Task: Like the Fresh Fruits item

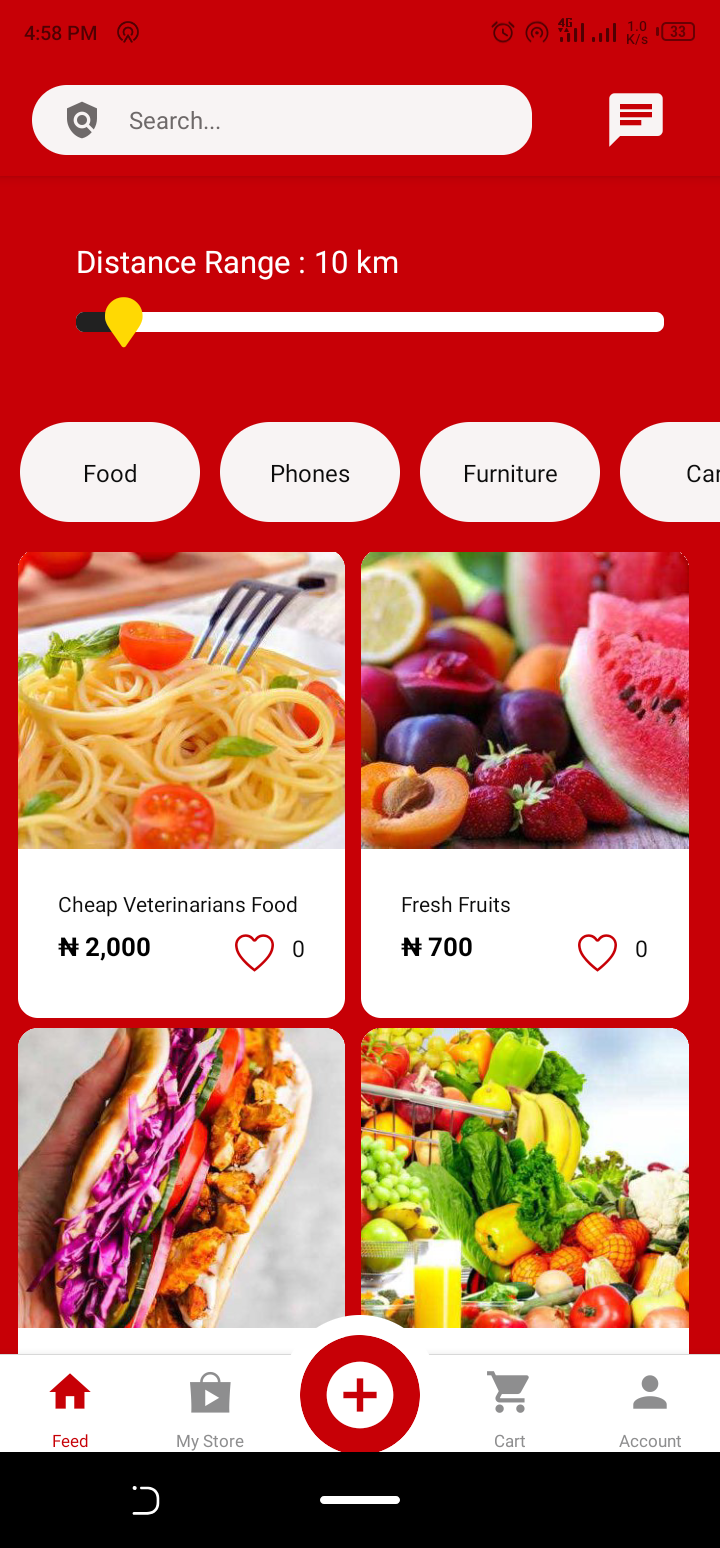Action: click(597, 952)
